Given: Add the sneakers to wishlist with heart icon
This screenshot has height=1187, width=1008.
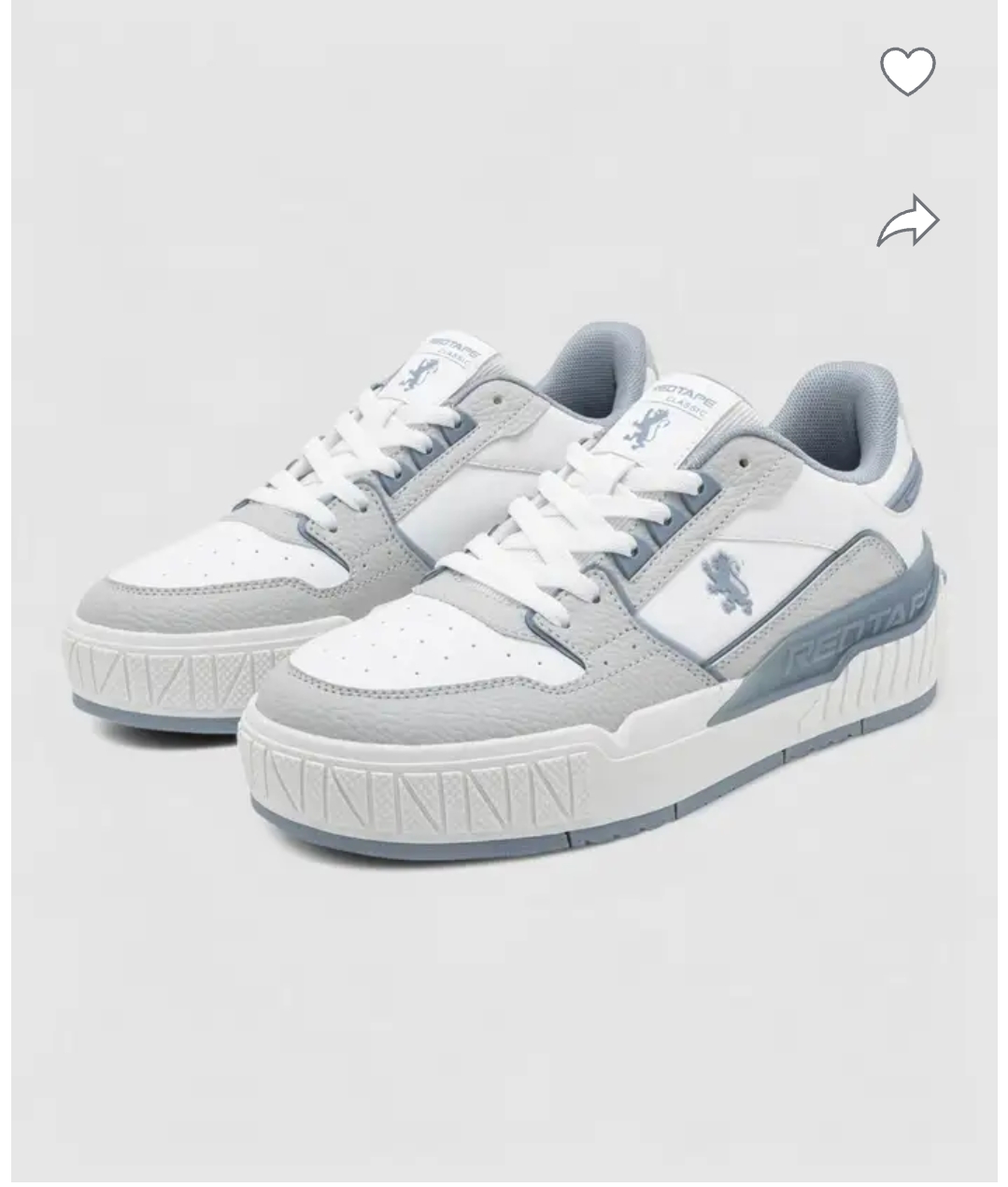Looking at the screenshot, I should click(907, 71).
